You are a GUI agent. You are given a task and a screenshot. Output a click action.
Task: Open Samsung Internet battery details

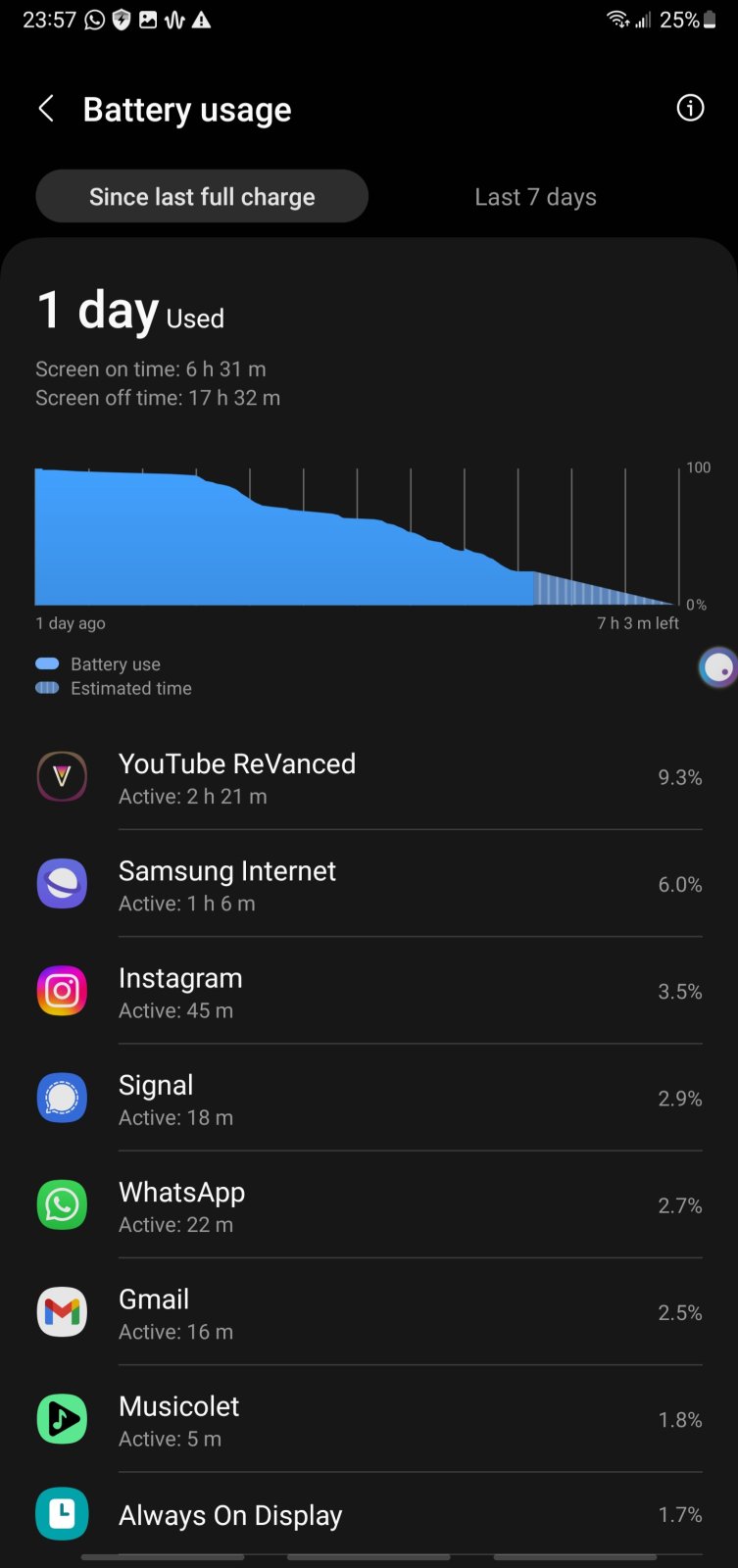click(x=369, y=884)
